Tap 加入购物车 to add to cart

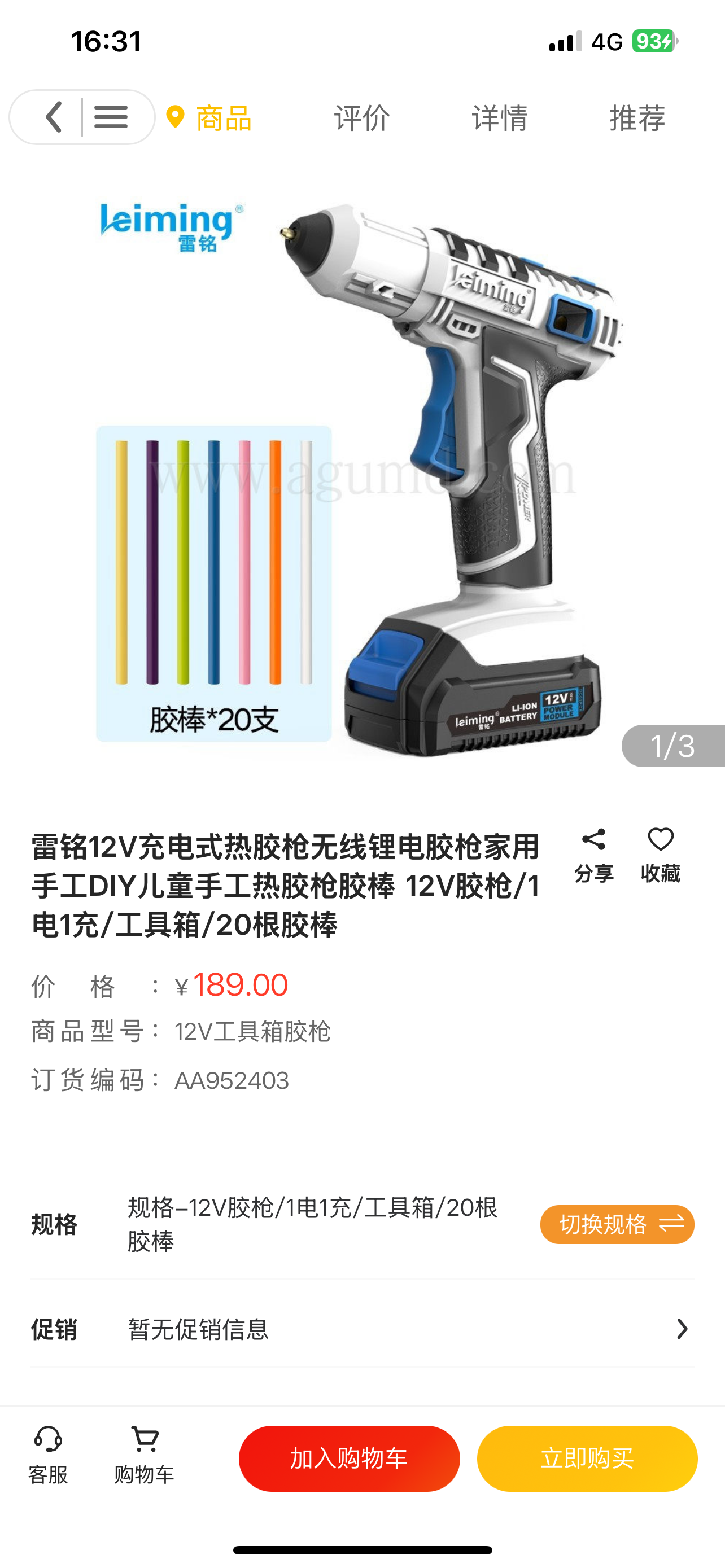pyautogui.click(x=349, y=1458)
